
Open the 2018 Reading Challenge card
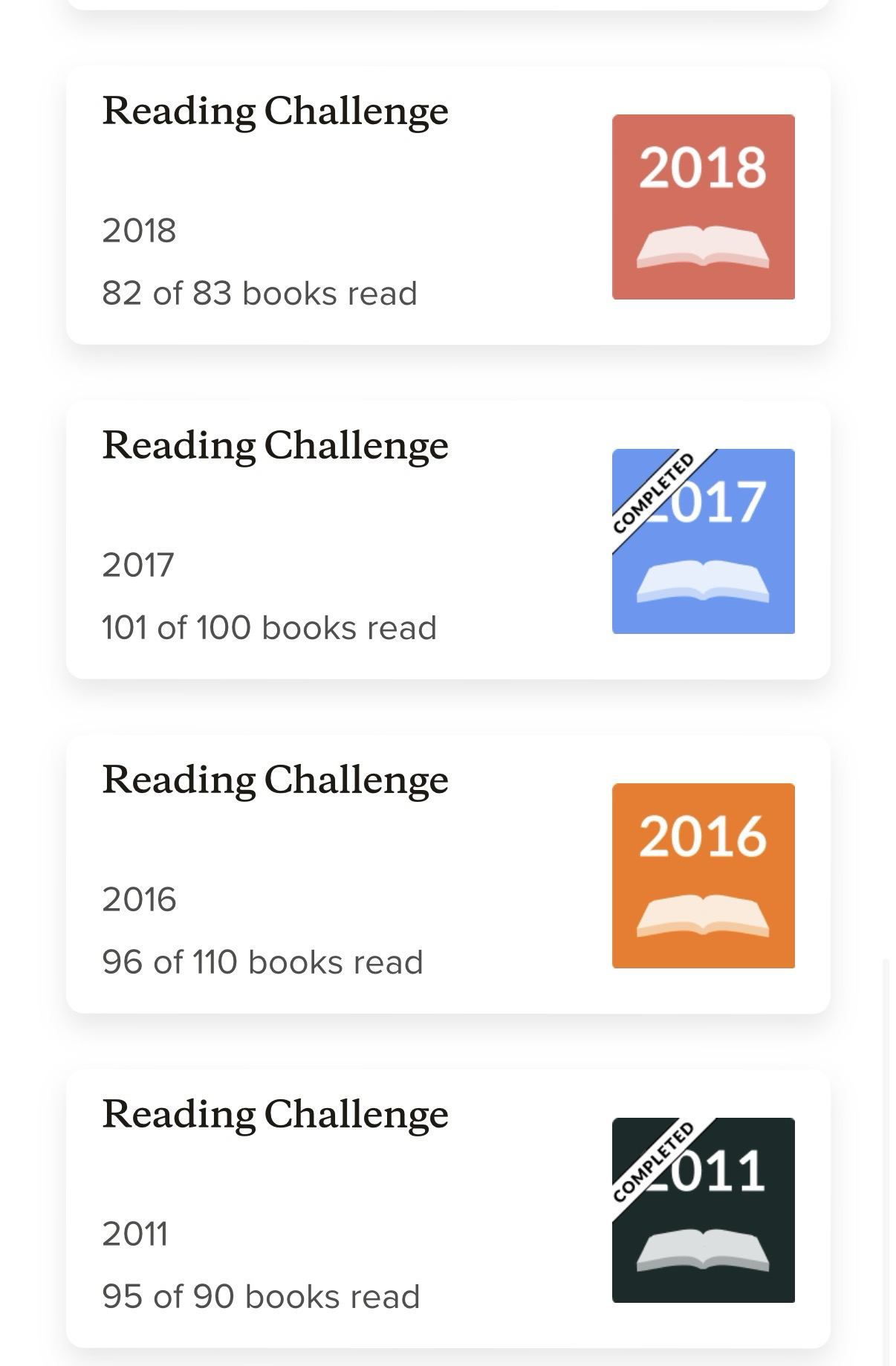pos(447,206)
